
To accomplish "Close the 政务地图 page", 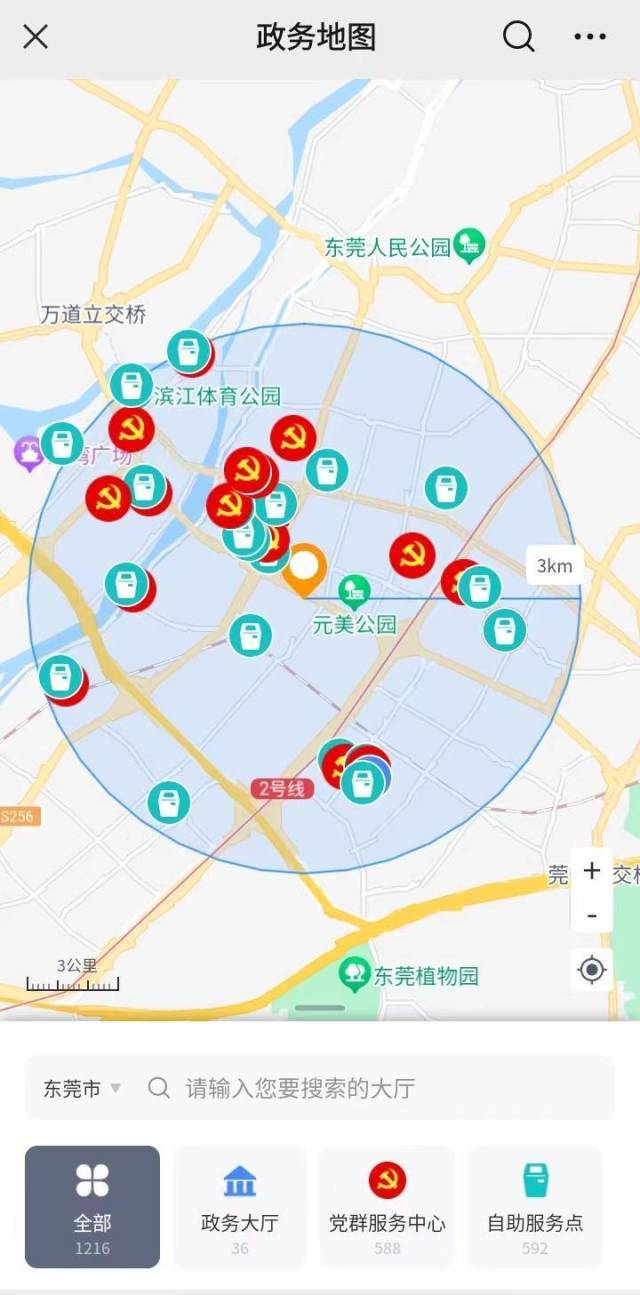I will (x=36, y=38).
